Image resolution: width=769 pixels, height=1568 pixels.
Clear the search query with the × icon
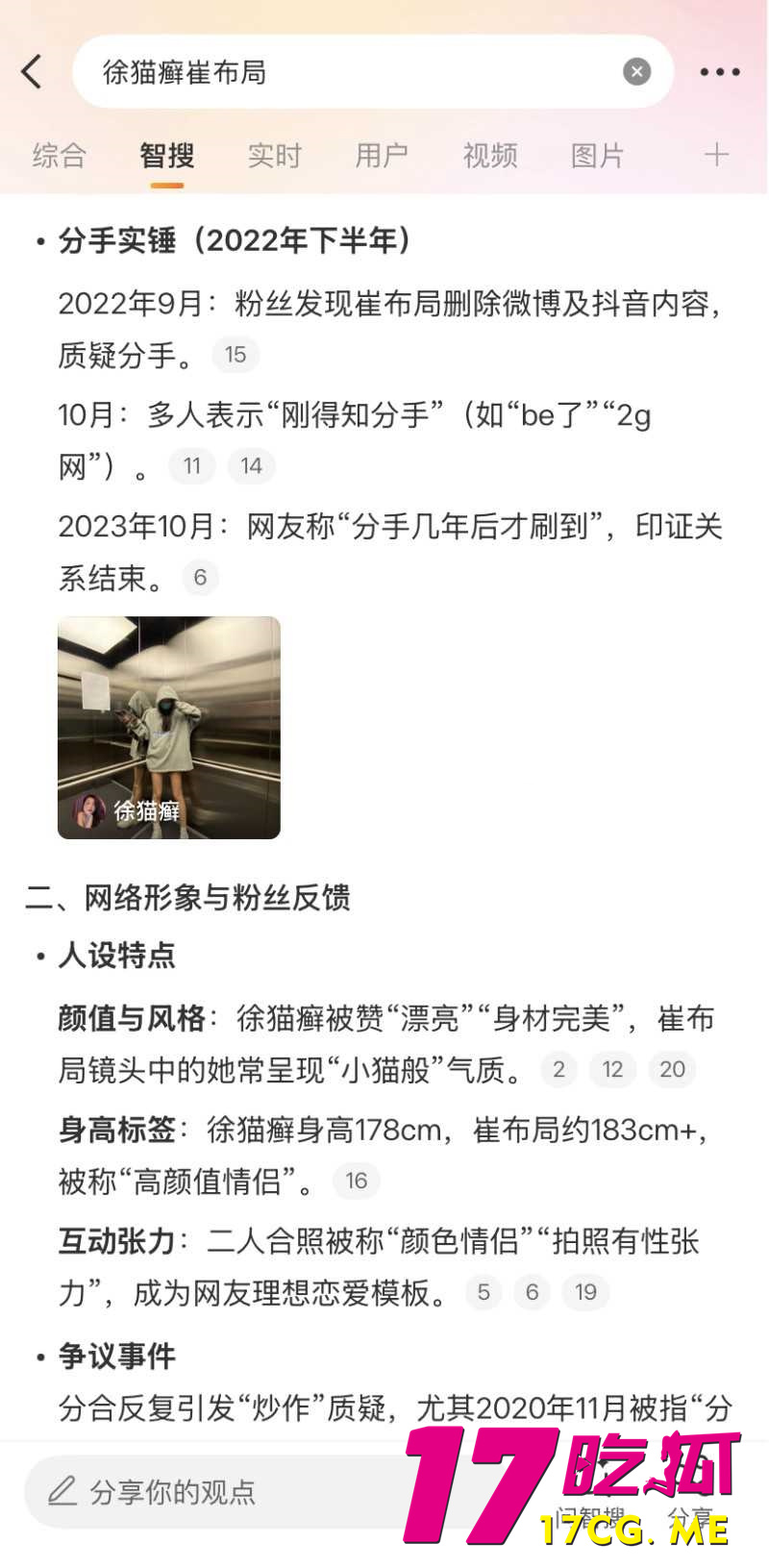636,71
